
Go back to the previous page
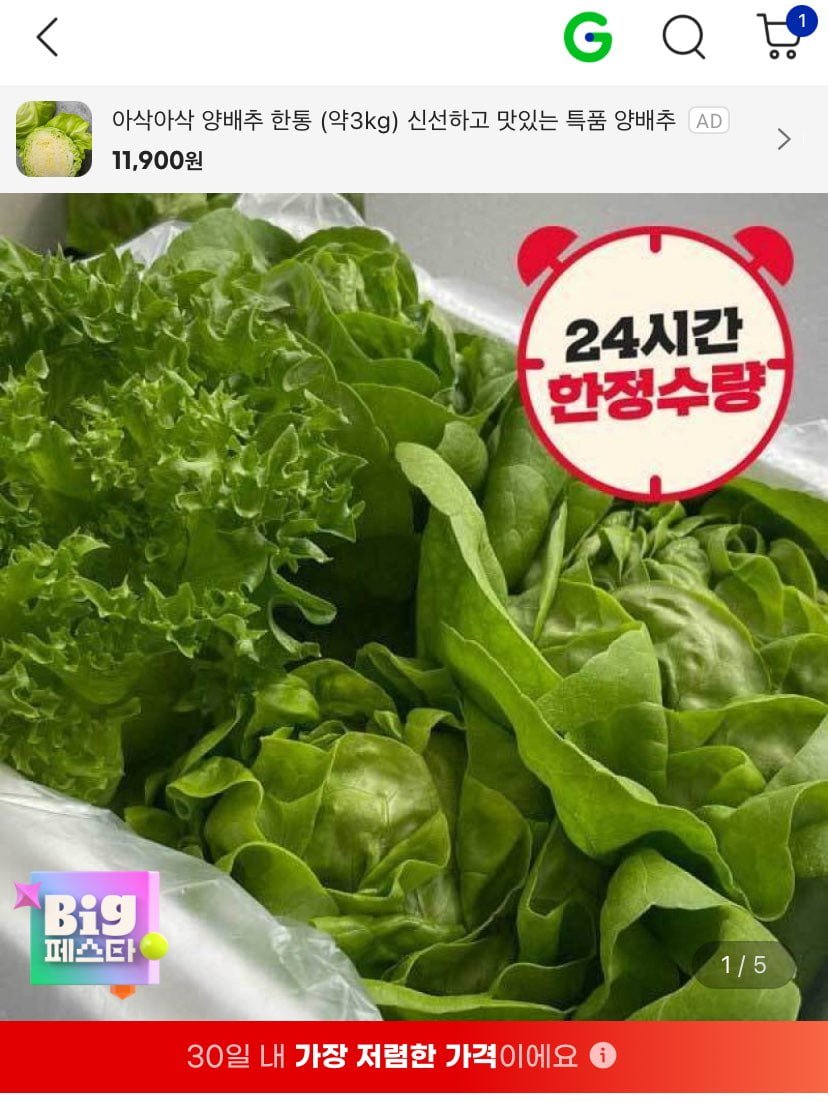[x=47, y=38]
